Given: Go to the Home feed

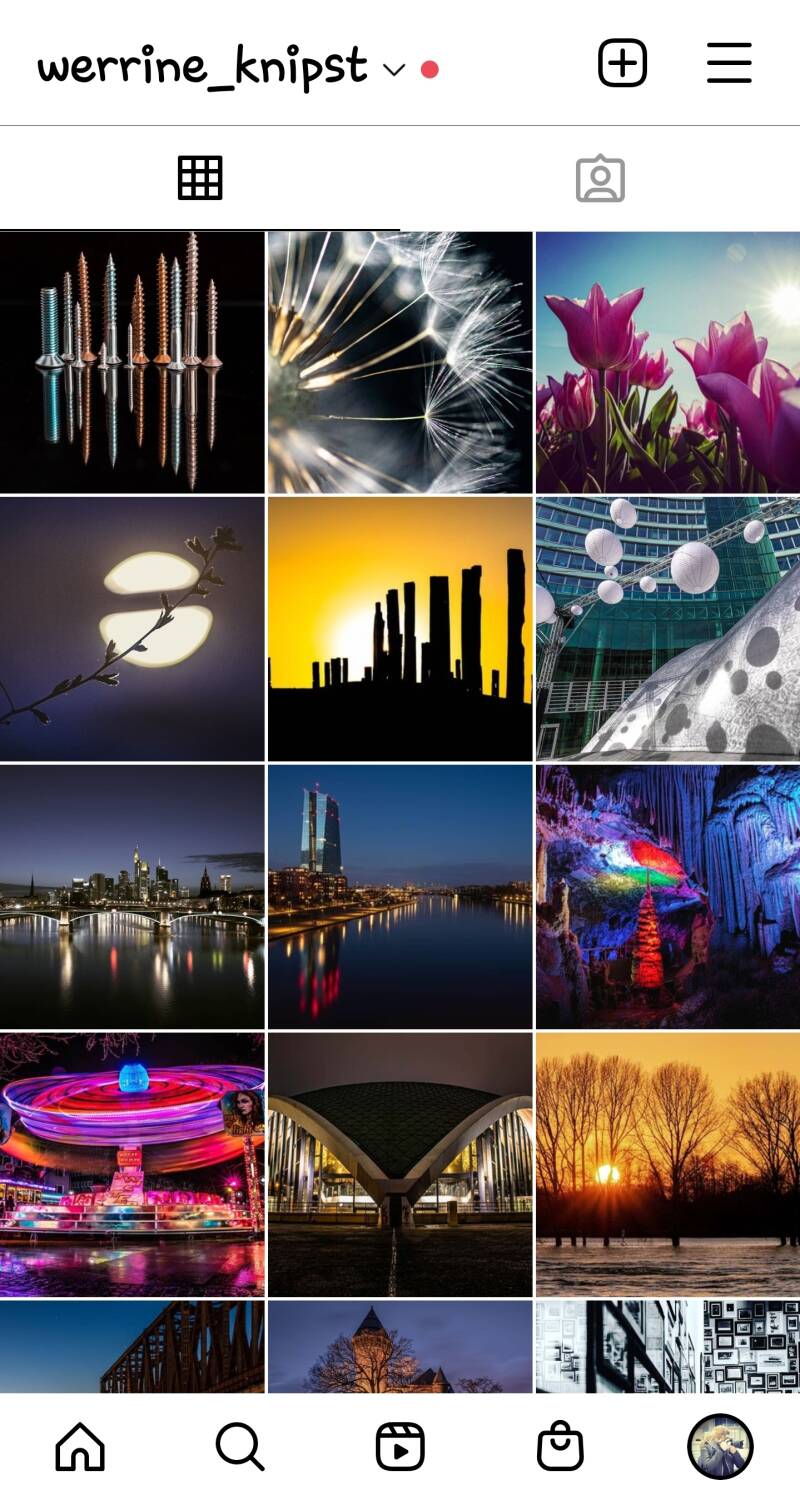Looking at the screenshot, I should click(x=80, y=1446).
